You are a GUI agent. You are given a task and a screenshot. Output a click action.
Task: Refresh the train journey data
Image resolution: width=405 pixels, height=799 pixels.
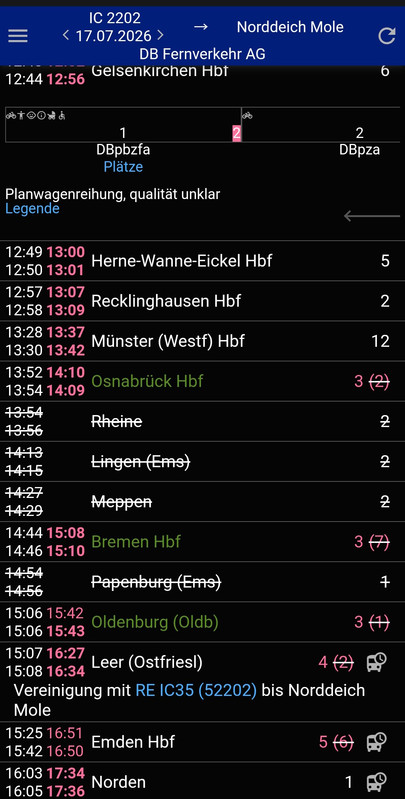[387, 36]
